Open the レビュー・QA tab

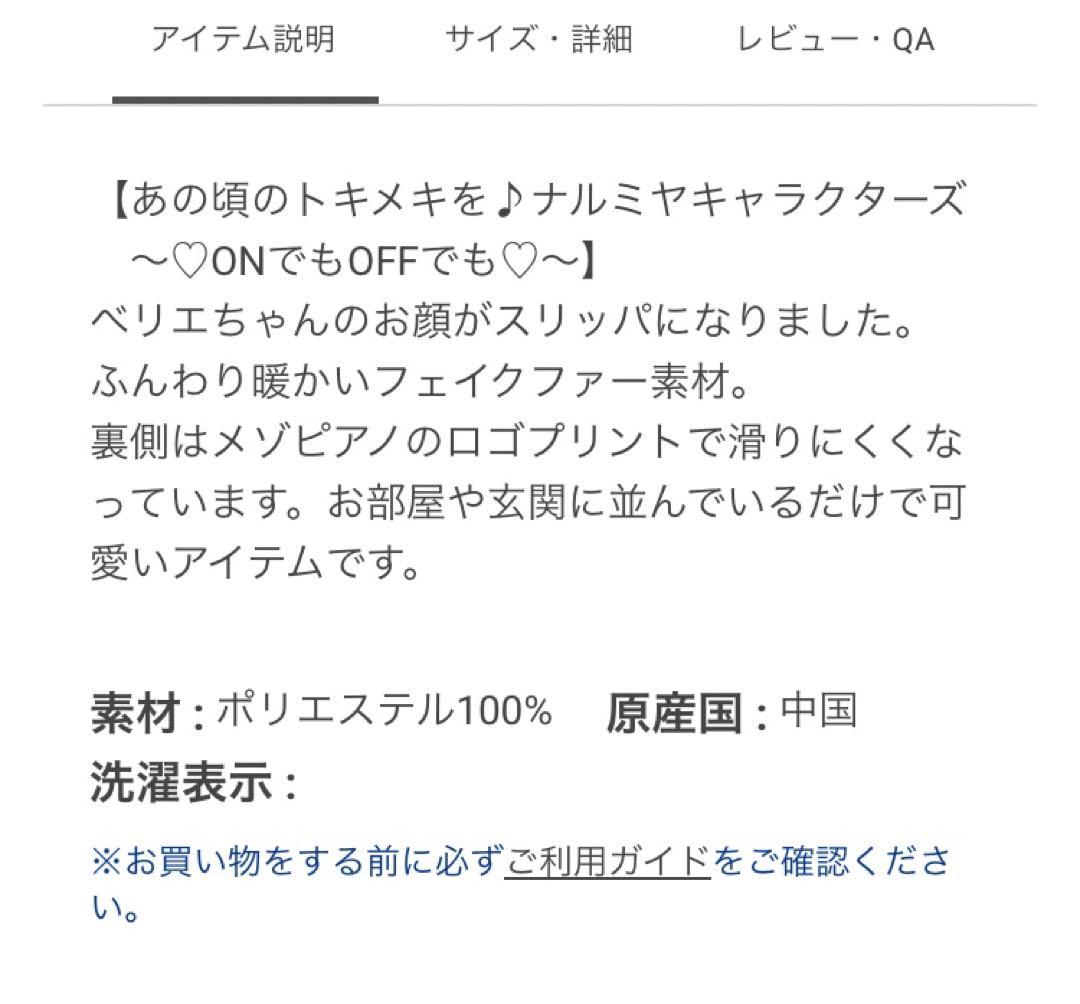tap(835, 41)
